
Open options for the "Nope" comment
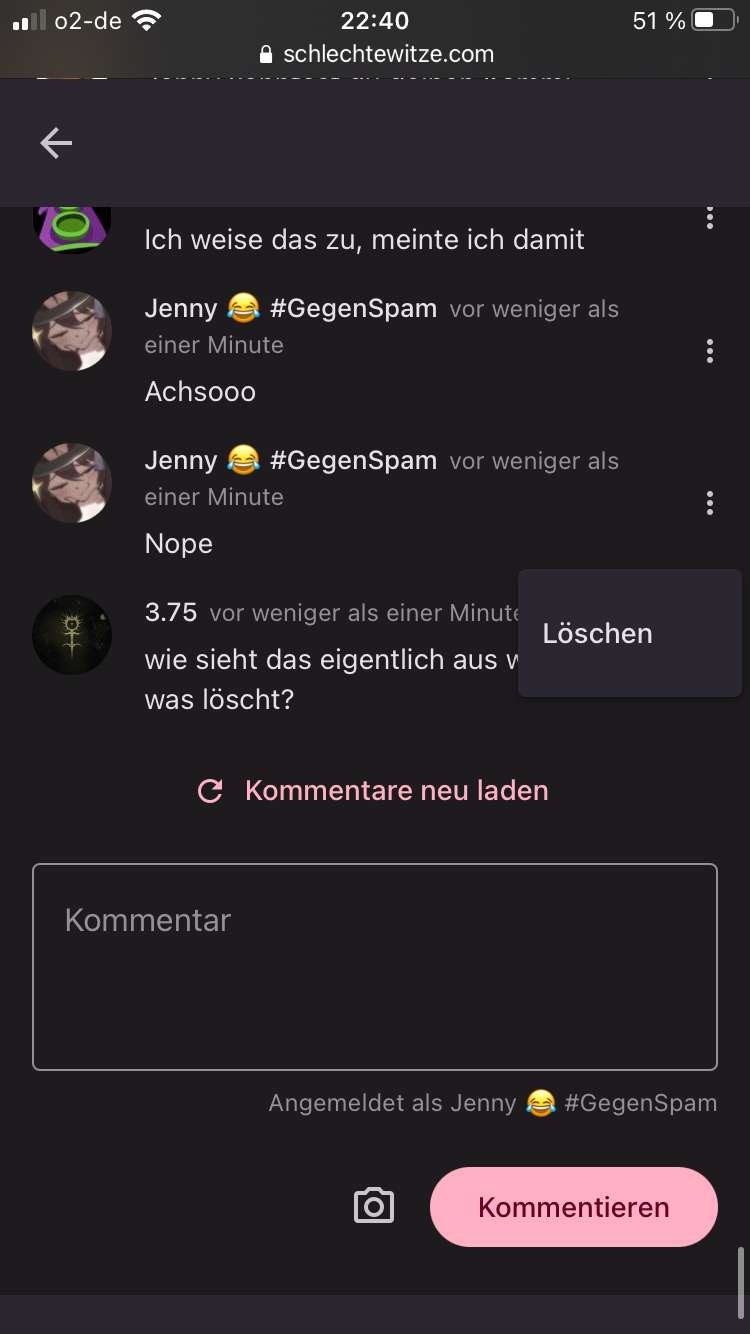709,503
